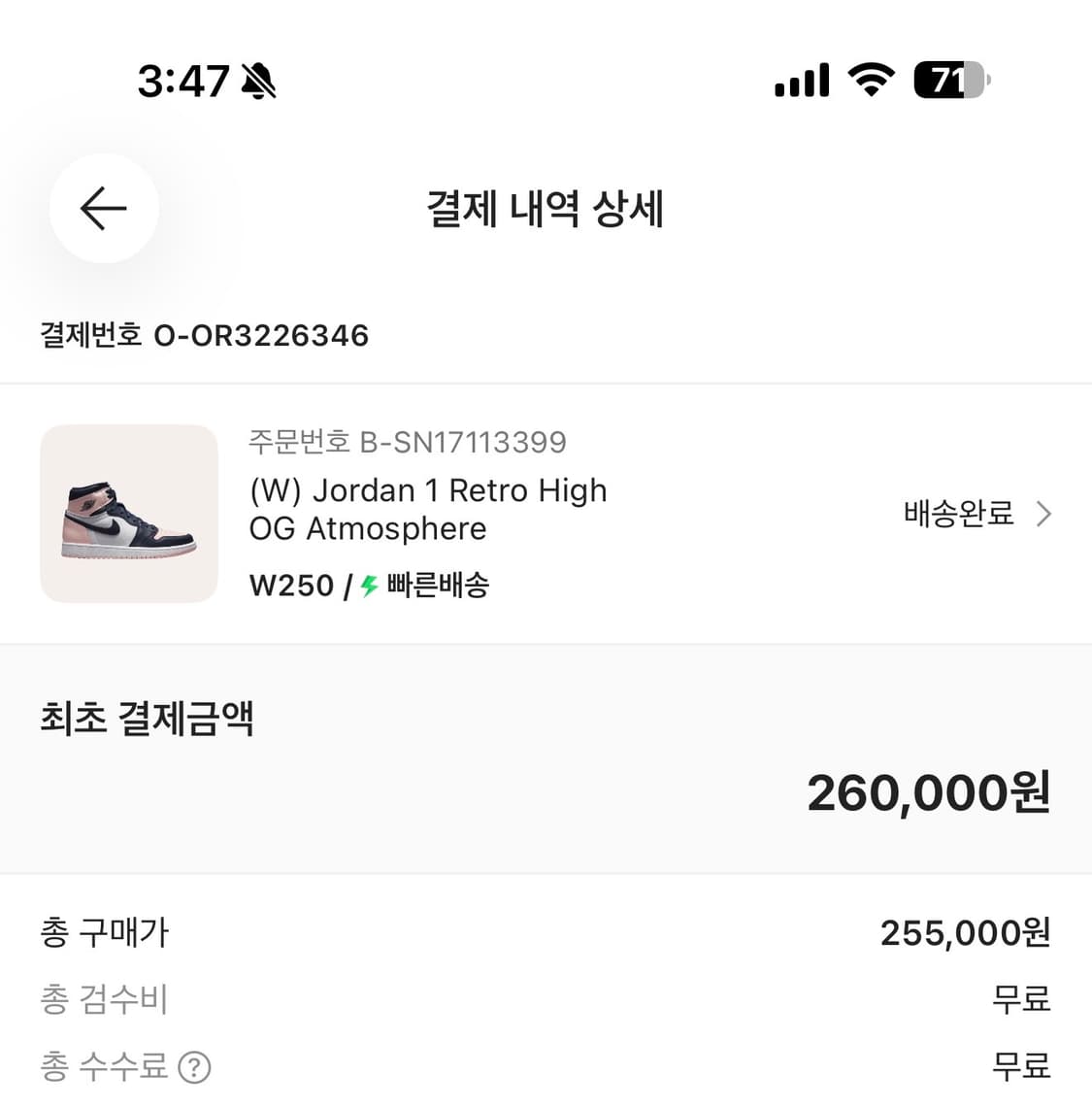This screenshot has width=1092, height=1107.
Task: Tap the 무료 label beside 총 수수료
Action: [x=1021, y=1066]
